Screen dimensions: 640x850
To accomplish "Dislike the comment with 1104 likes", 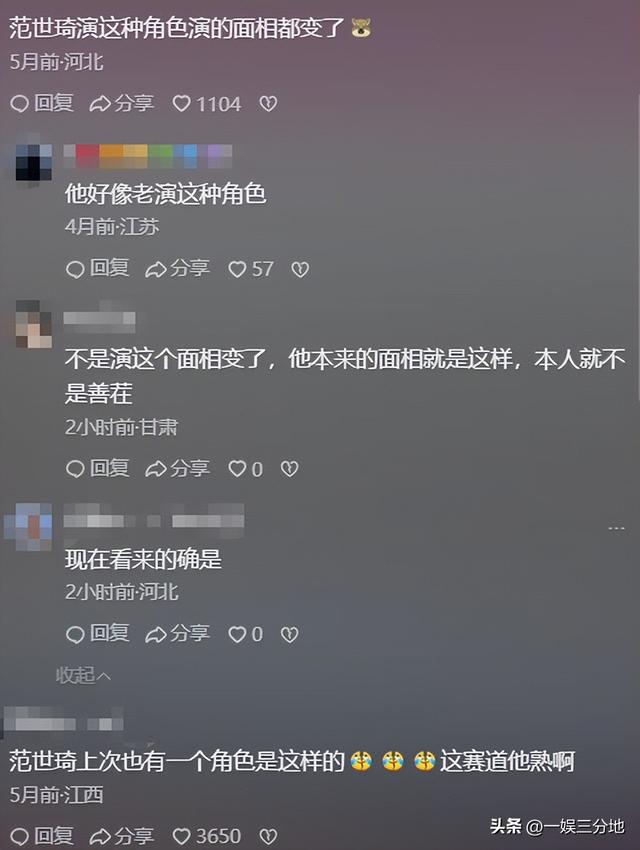I will click(x=268, y=104).
